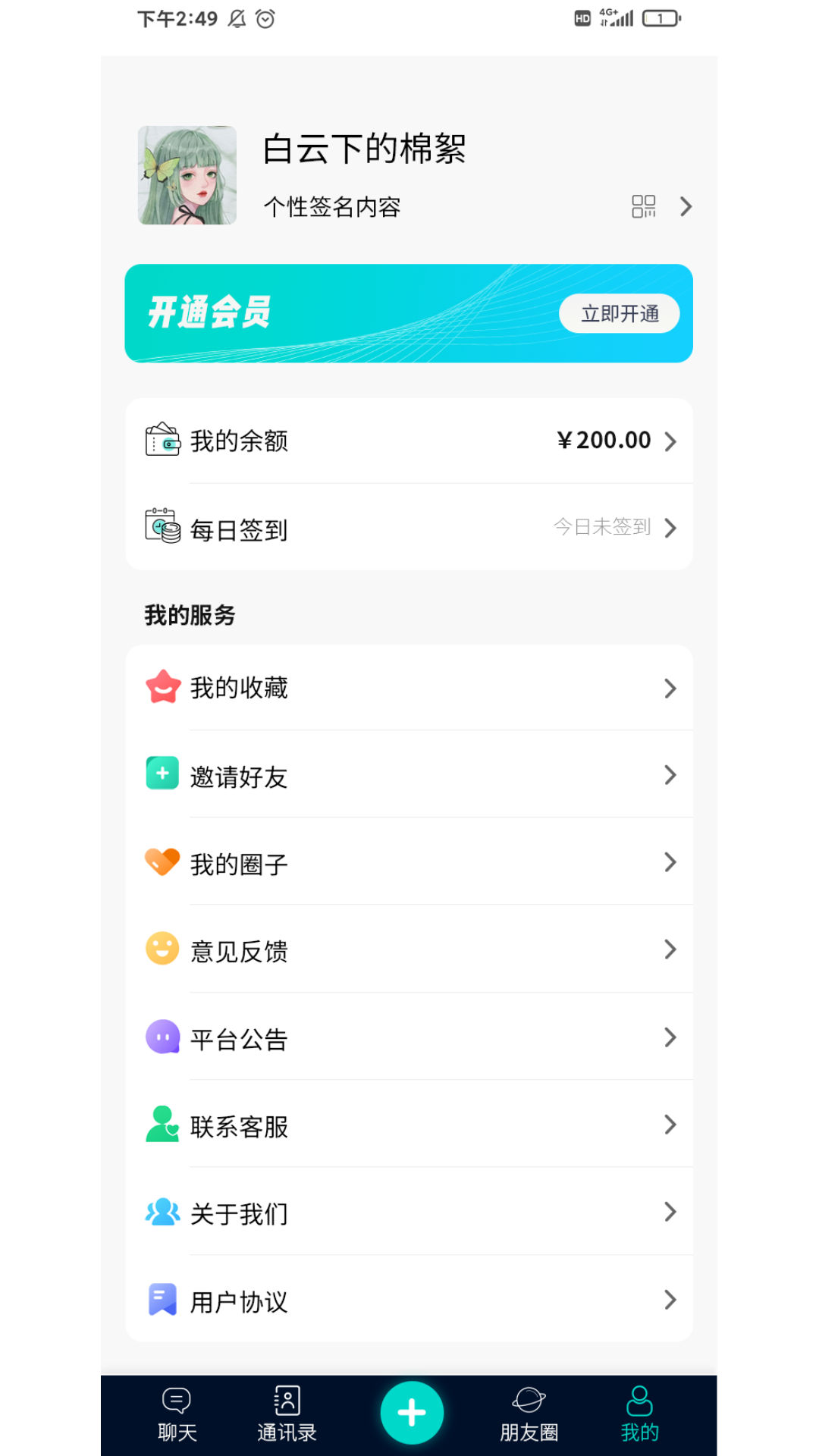This screenshot has width=819, height=1456.
Task: Select the purple chat bubble icon for 平台公告
Action: (162, 1037)
